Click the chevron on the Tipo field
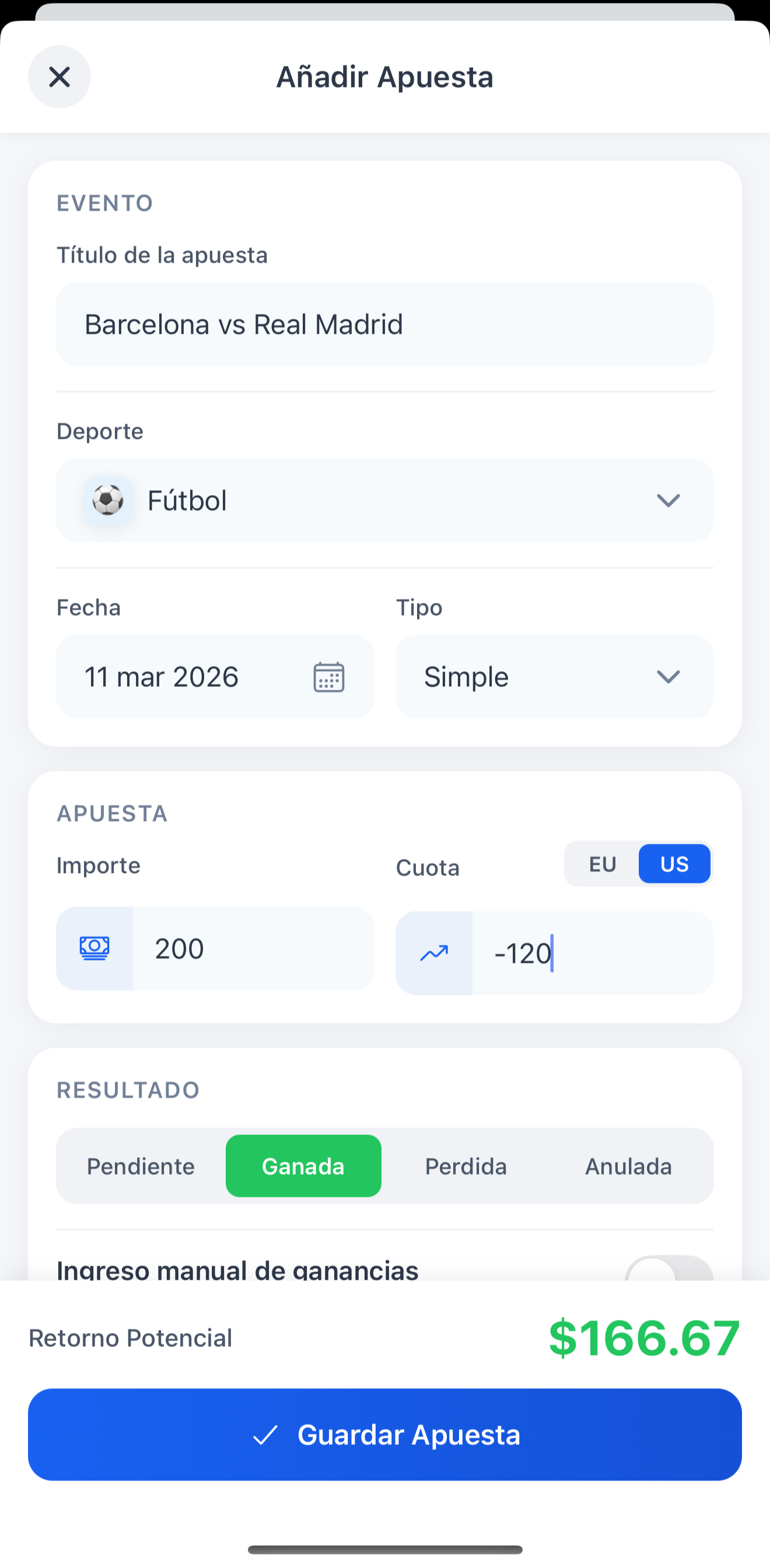 (x=668, y=677)
